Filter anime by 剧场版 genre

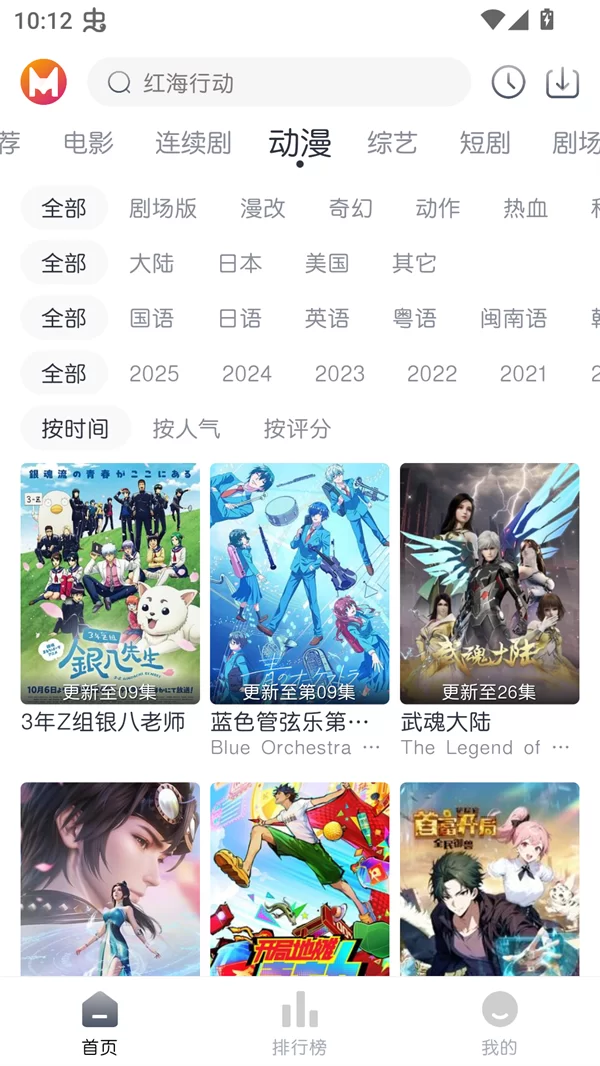click(x=163, y=208)
